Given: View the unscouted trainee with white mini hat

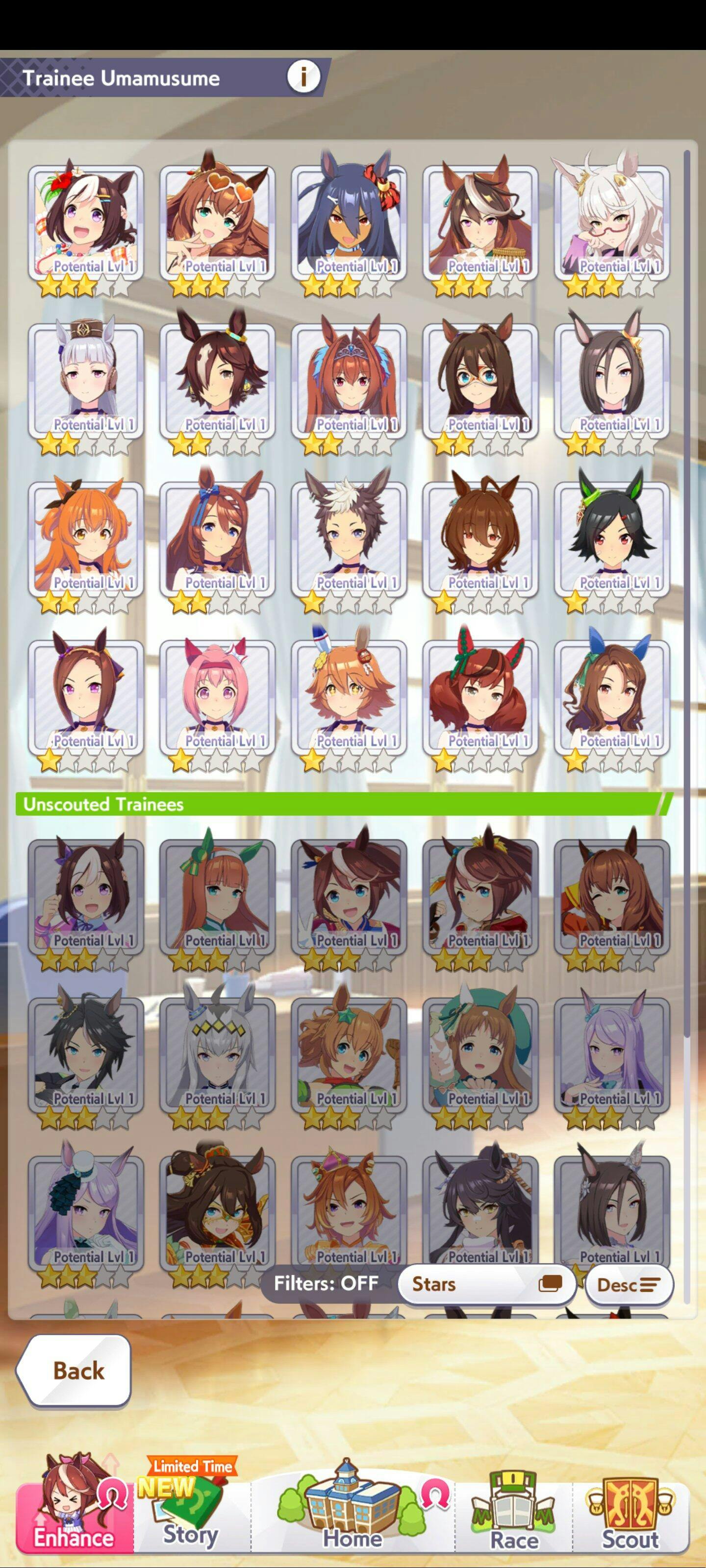Looking at the screenshot, I should 86,1213.
